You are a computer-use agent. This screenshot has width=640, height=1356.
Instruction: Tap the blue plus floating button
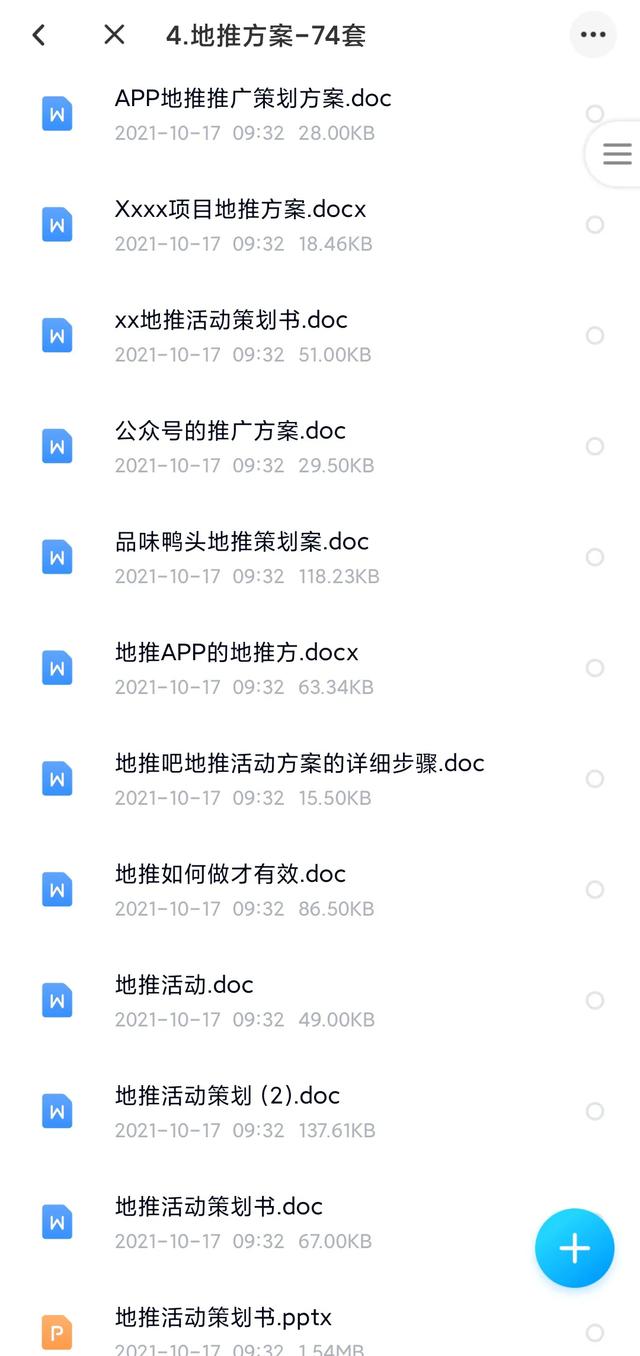[x=574, y=1248]
